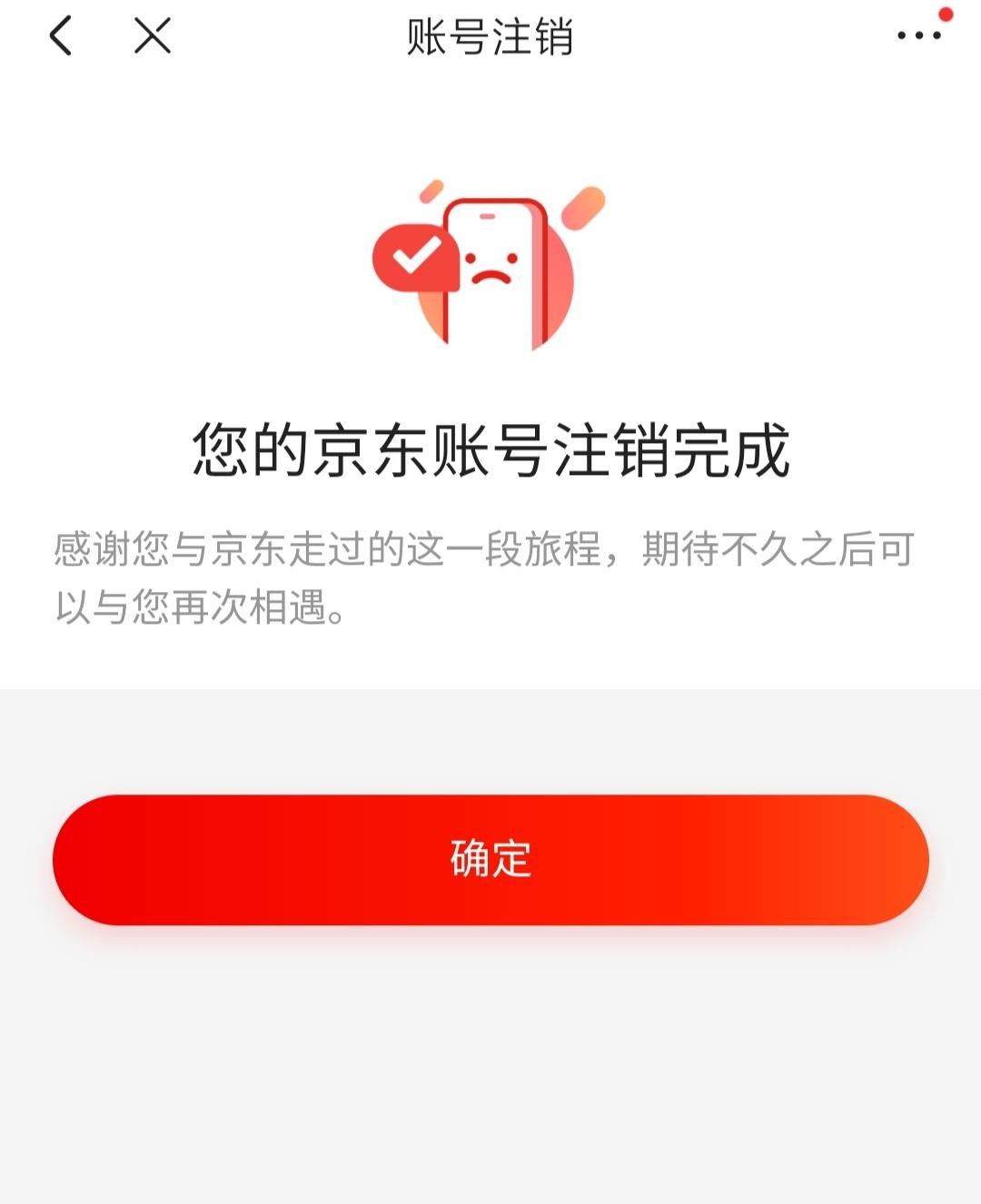Select the header bar title text
The image size is (981, 1204).
pyautogui.click(x=490, y=36)
